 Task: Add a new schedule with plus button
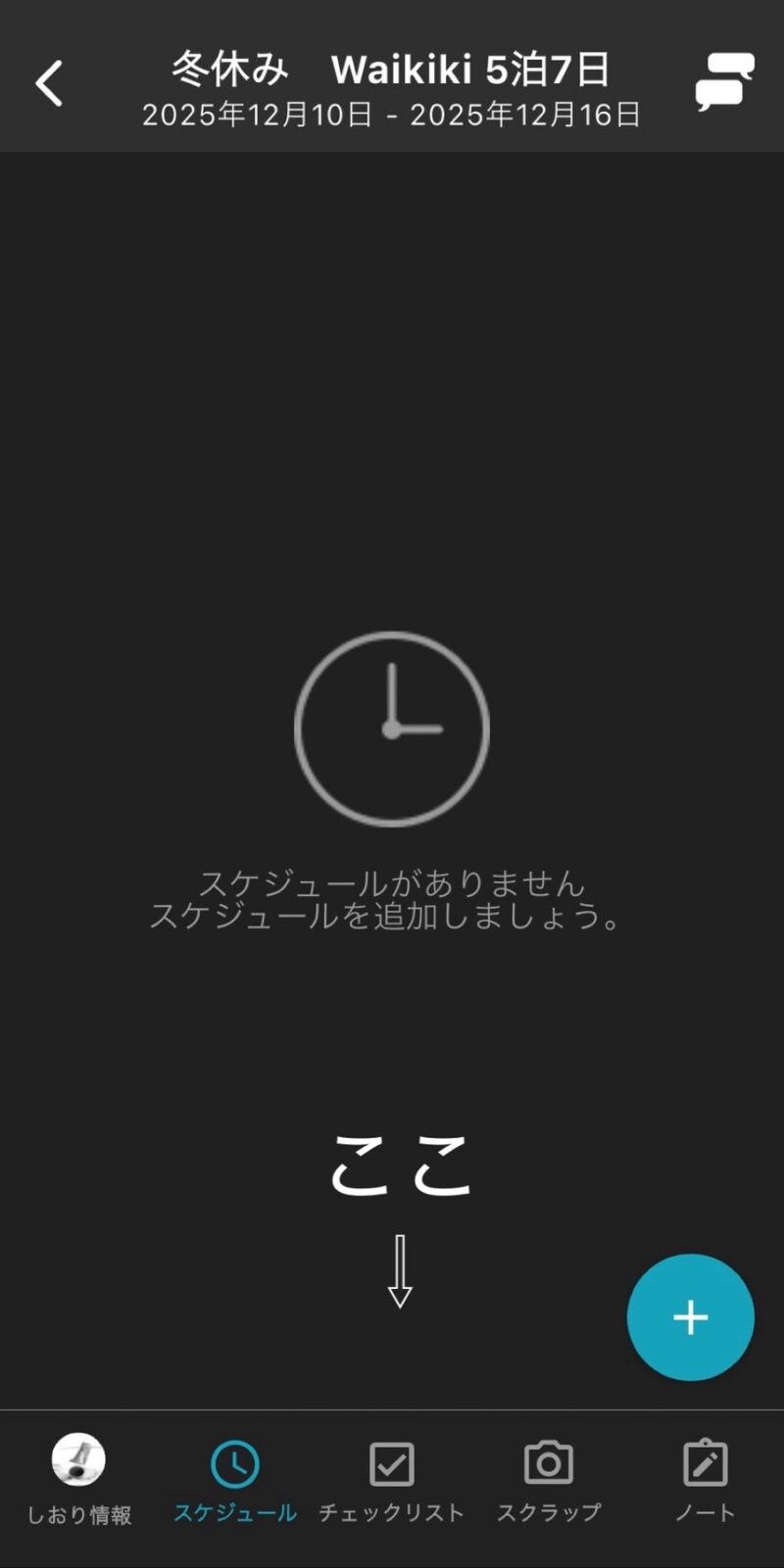pos(690,1317)
